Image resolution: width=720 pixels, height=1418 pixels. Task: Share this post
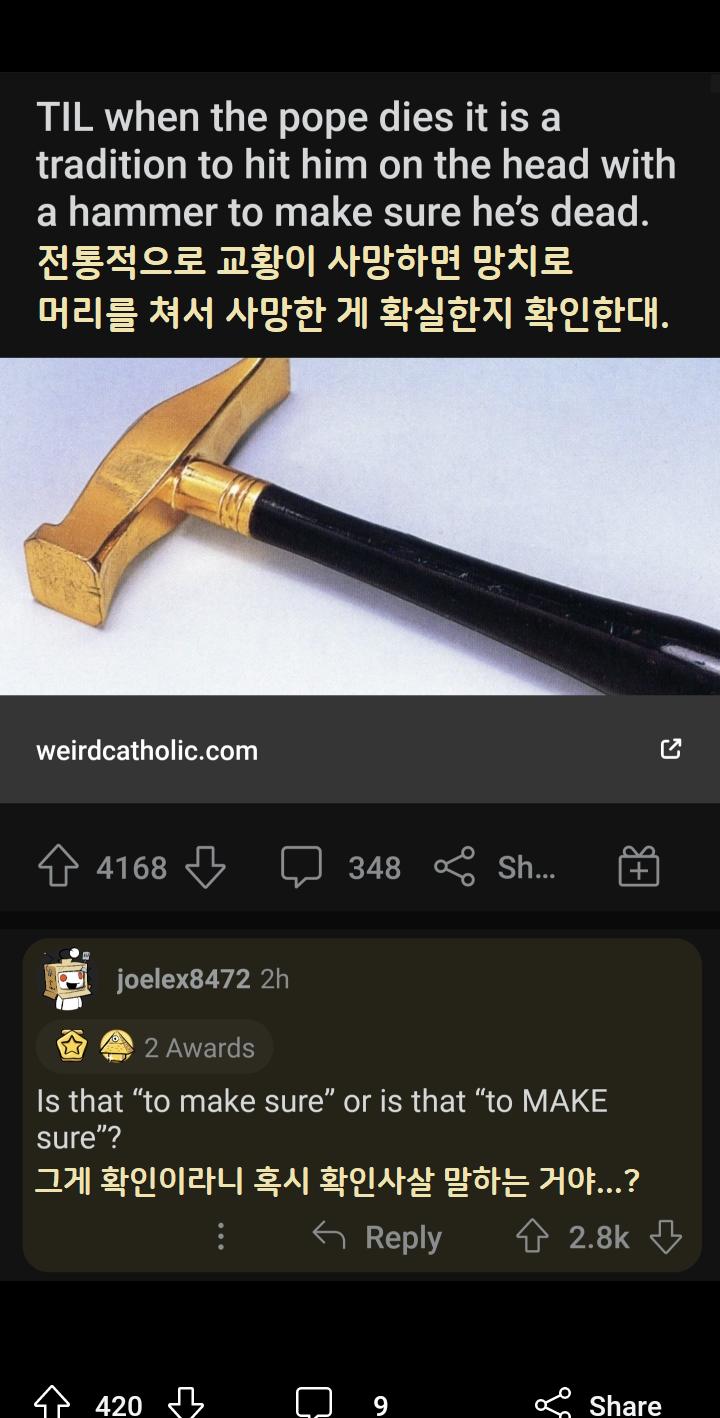pyautogui.click(x=599, y=1404)
